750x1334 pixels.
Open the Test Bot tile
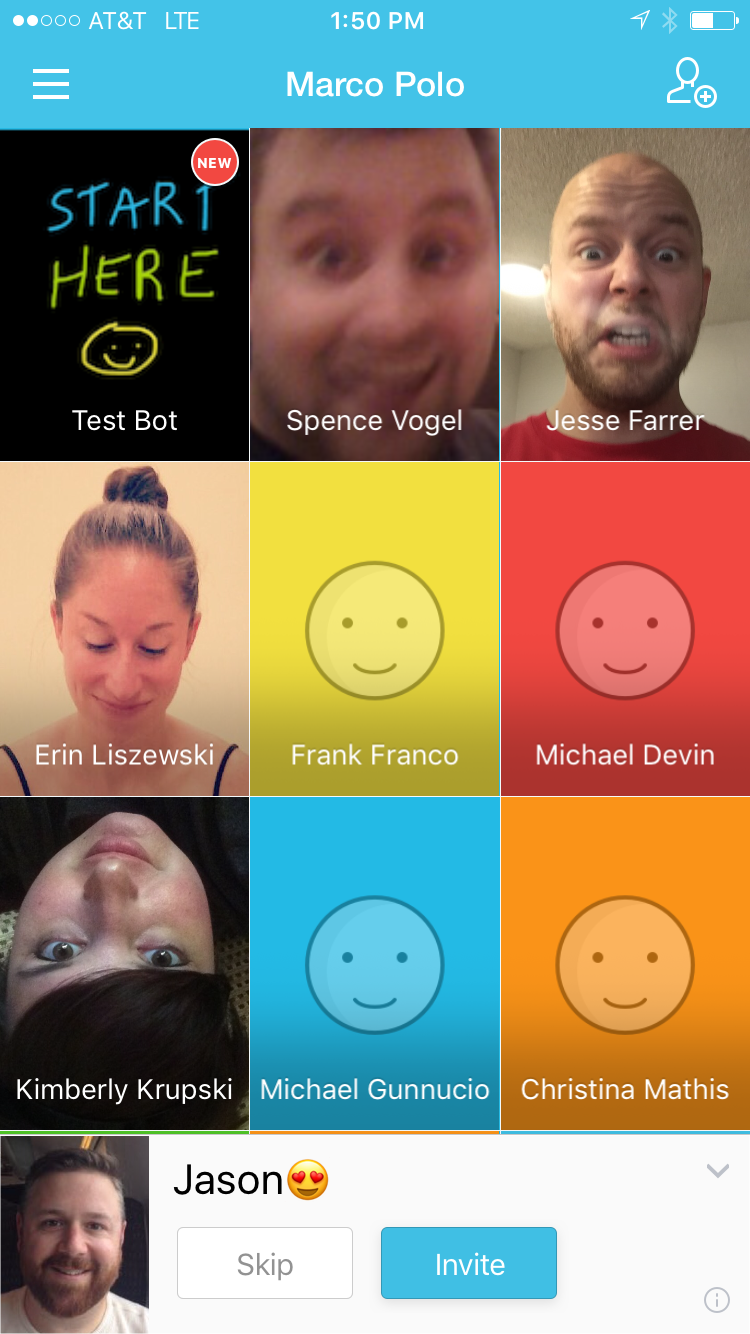(124, 295)
